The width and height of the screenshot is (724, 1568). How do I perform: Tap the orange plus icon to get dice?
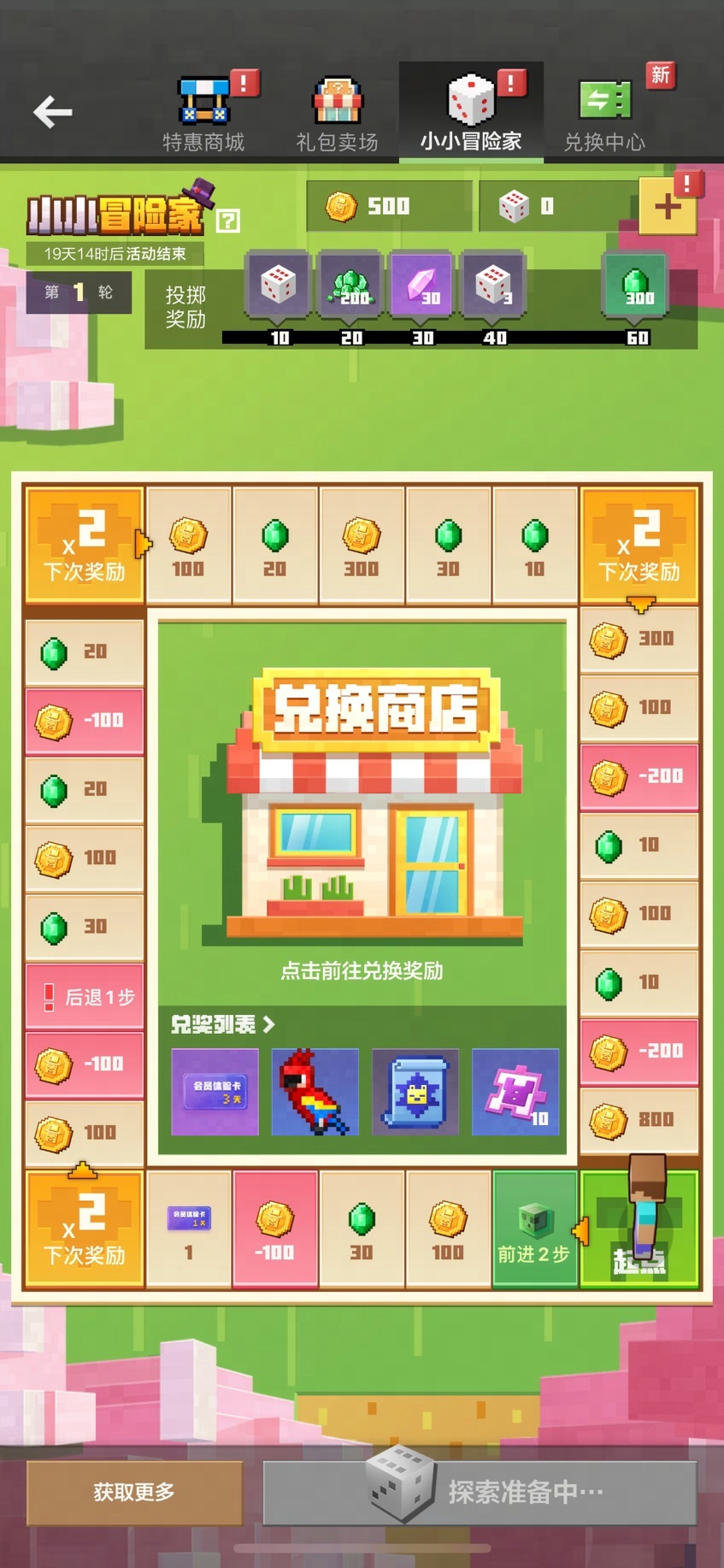coord(668,205)
